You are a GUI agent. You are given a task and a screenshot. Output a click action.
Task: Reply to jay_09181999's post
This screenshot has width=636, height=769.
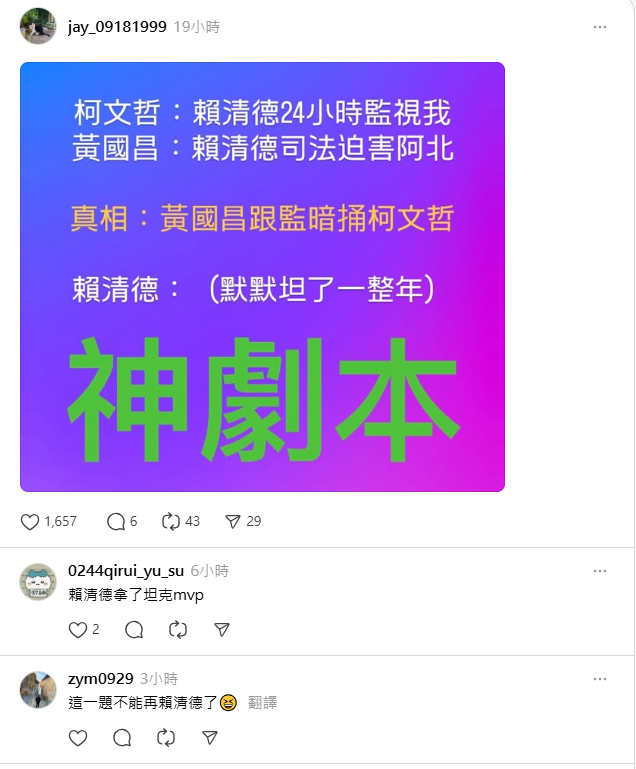pos(116,521)
